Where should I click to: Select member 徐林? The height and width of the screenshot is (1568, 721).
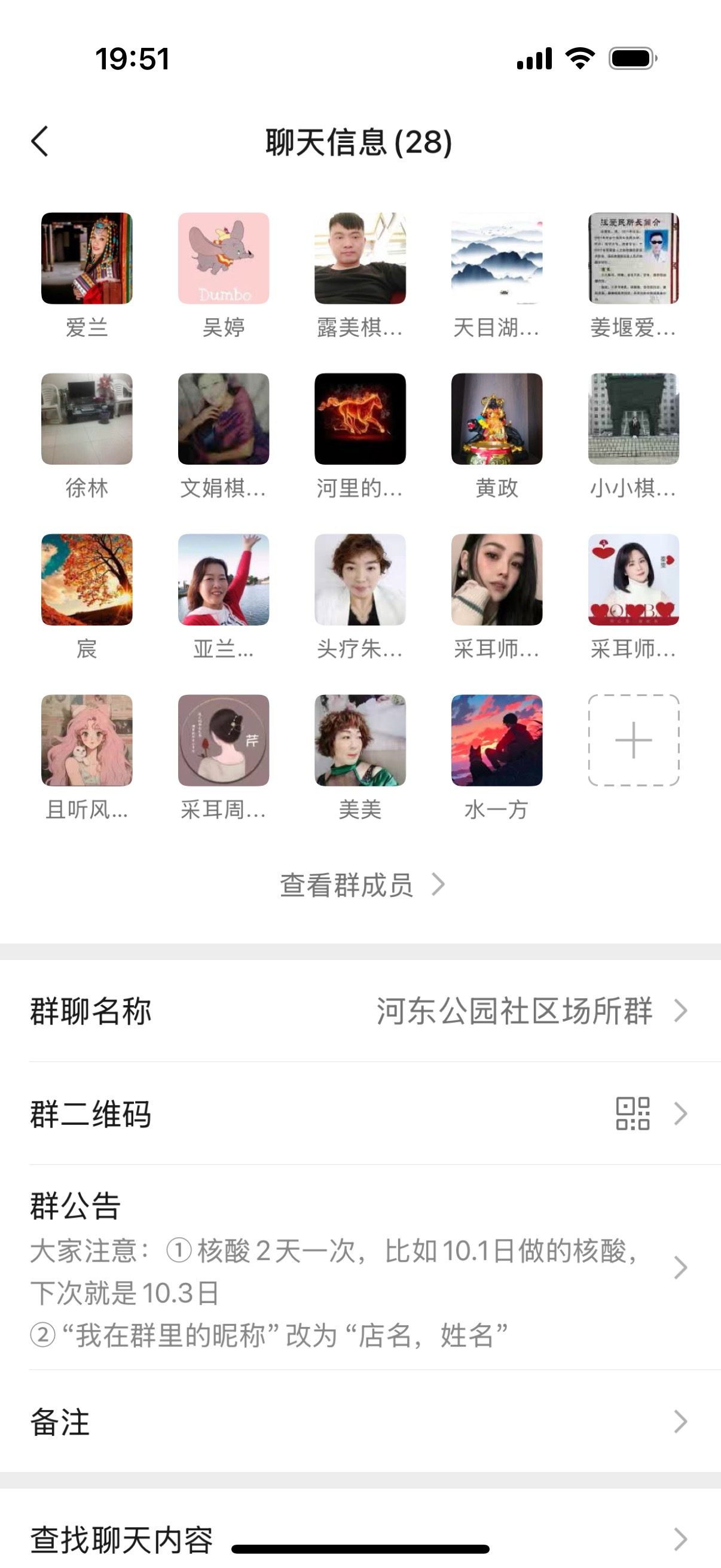[87, 419]
